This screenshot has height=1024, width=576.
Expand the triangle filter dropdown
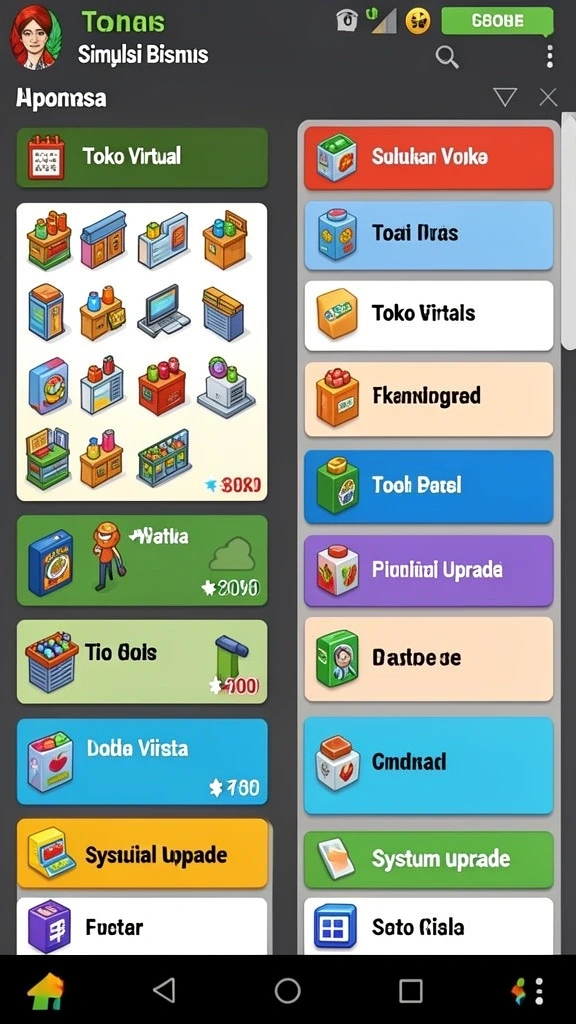click(505, 97)
